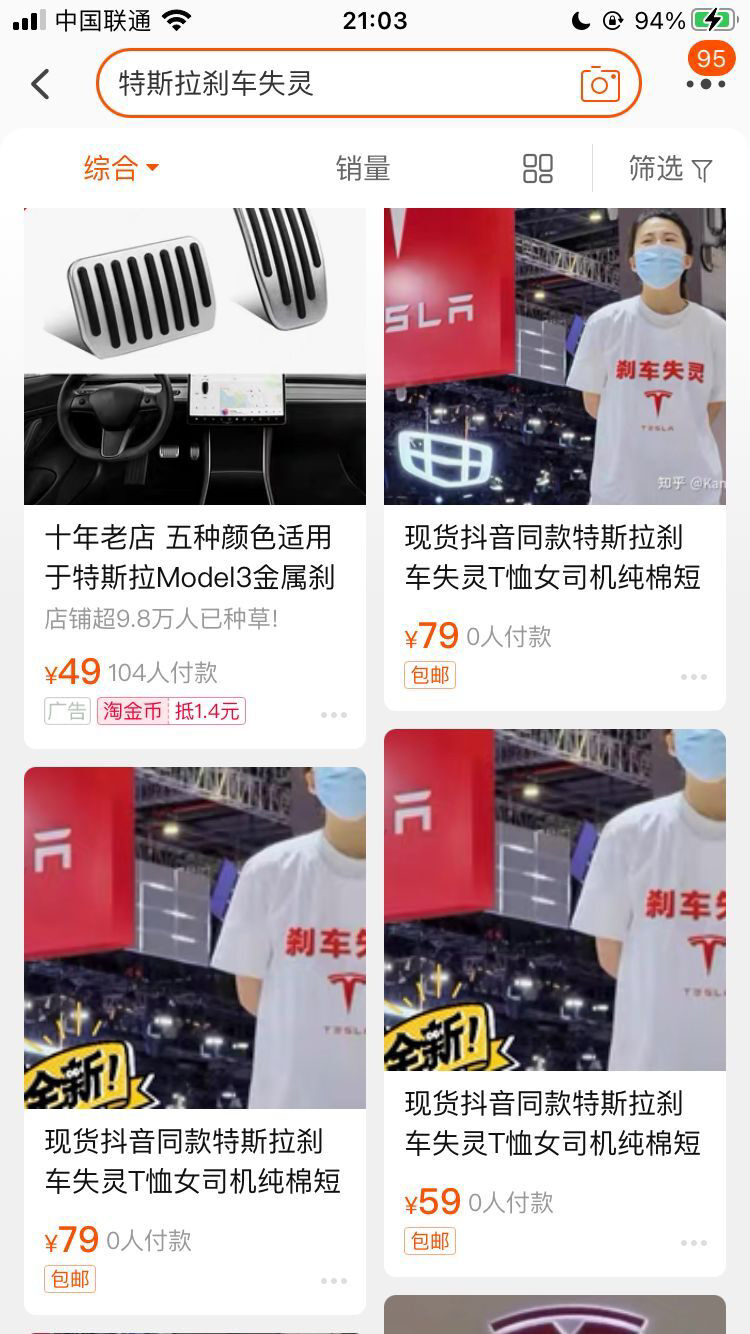Show more options for the ¥49 pedal item
The width and height of the screenshot is (750, 1334).
coord(334,714)
